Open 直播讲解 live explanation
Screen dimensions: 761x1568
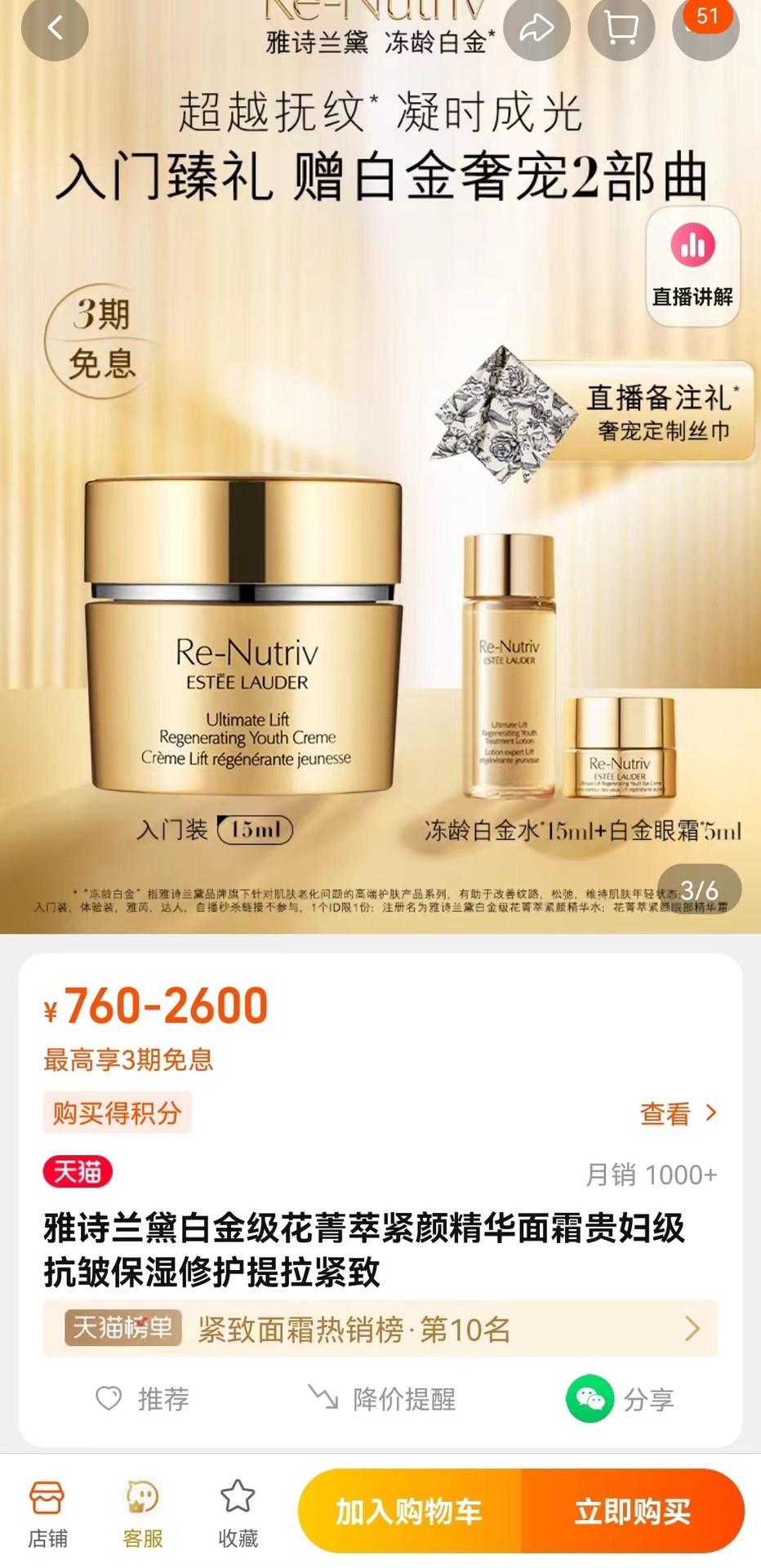693,267
